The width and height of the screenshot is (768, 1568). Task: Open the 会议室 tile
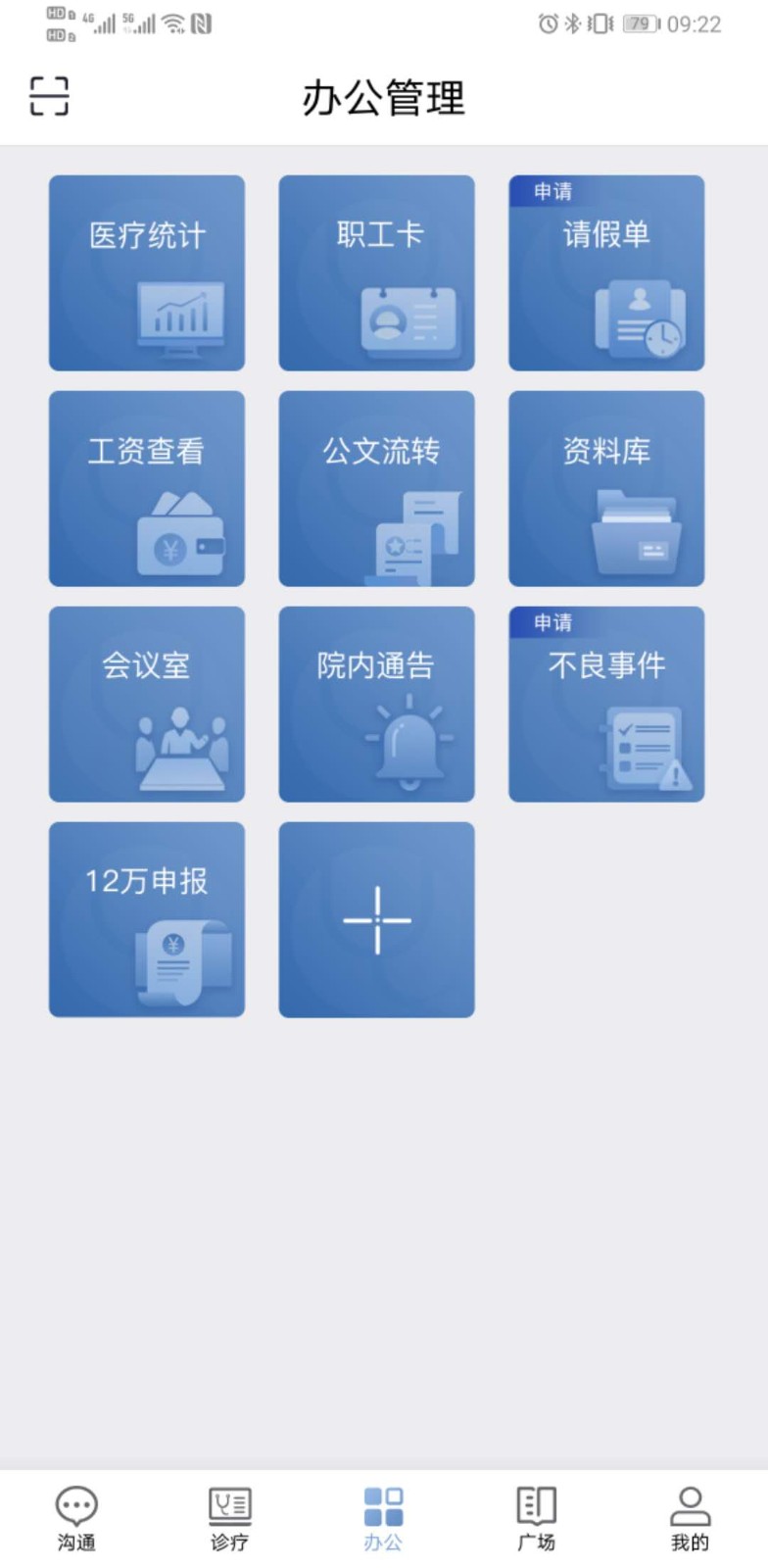[x=147, y=704]
